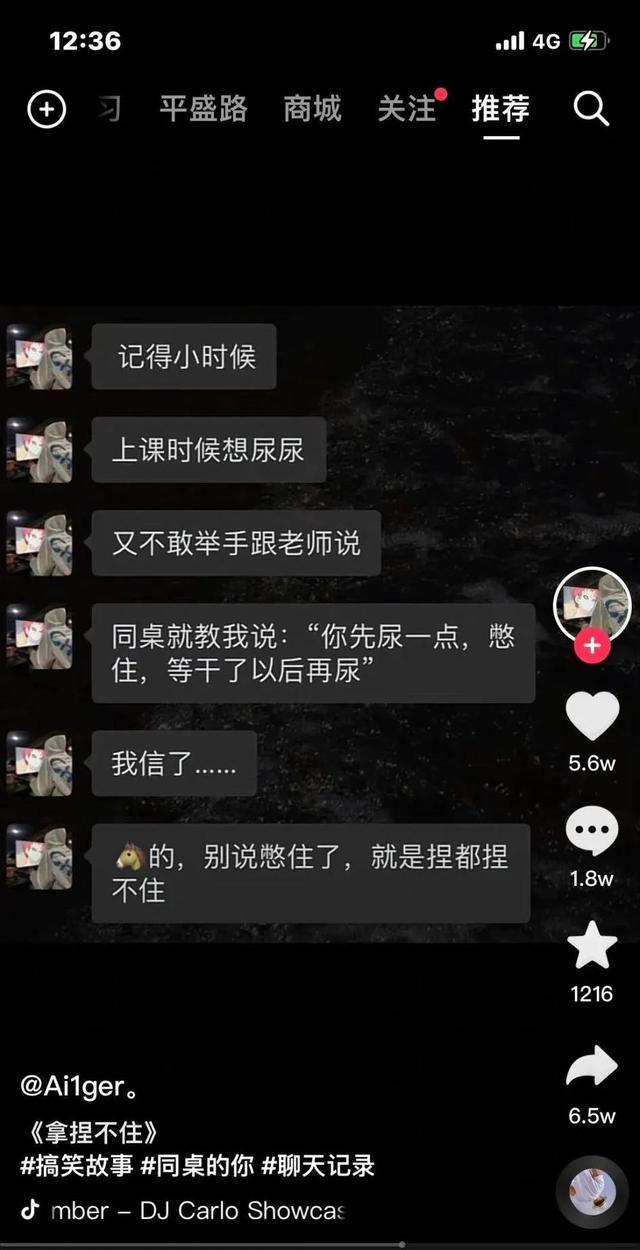
Task: Like this video with the heart
Action: coord(592,717)
